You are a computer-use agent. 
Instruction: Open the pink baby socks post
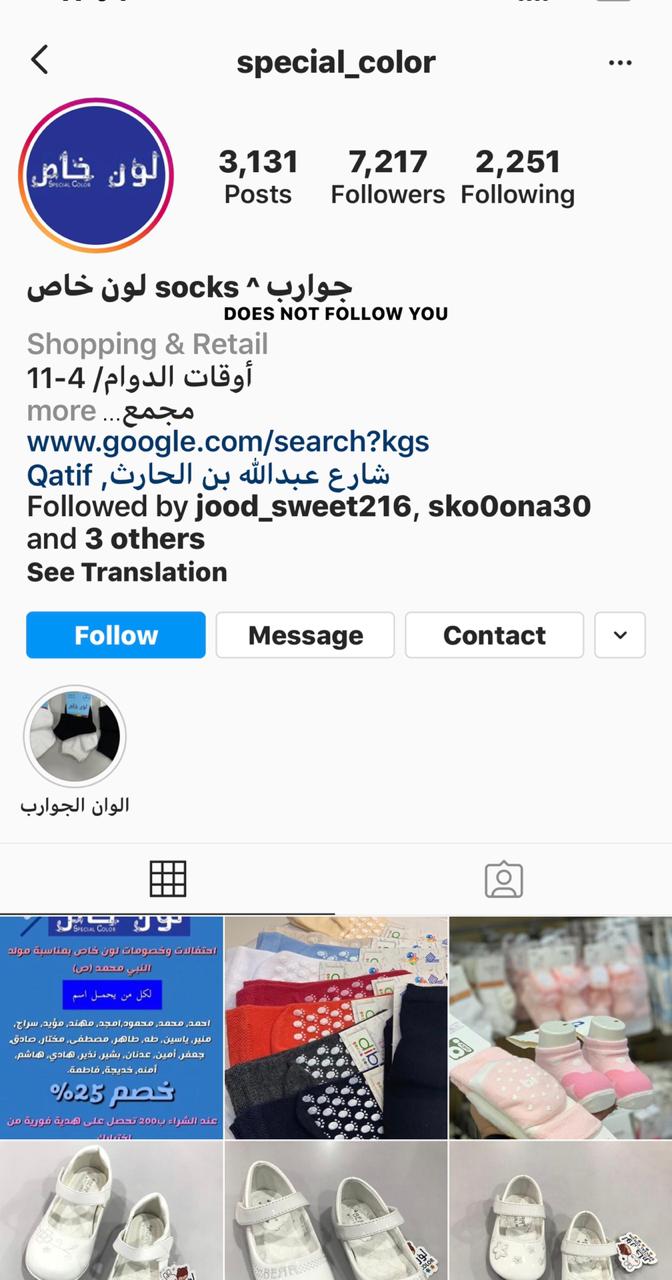pyautogui.click(x=560, y=1026)
